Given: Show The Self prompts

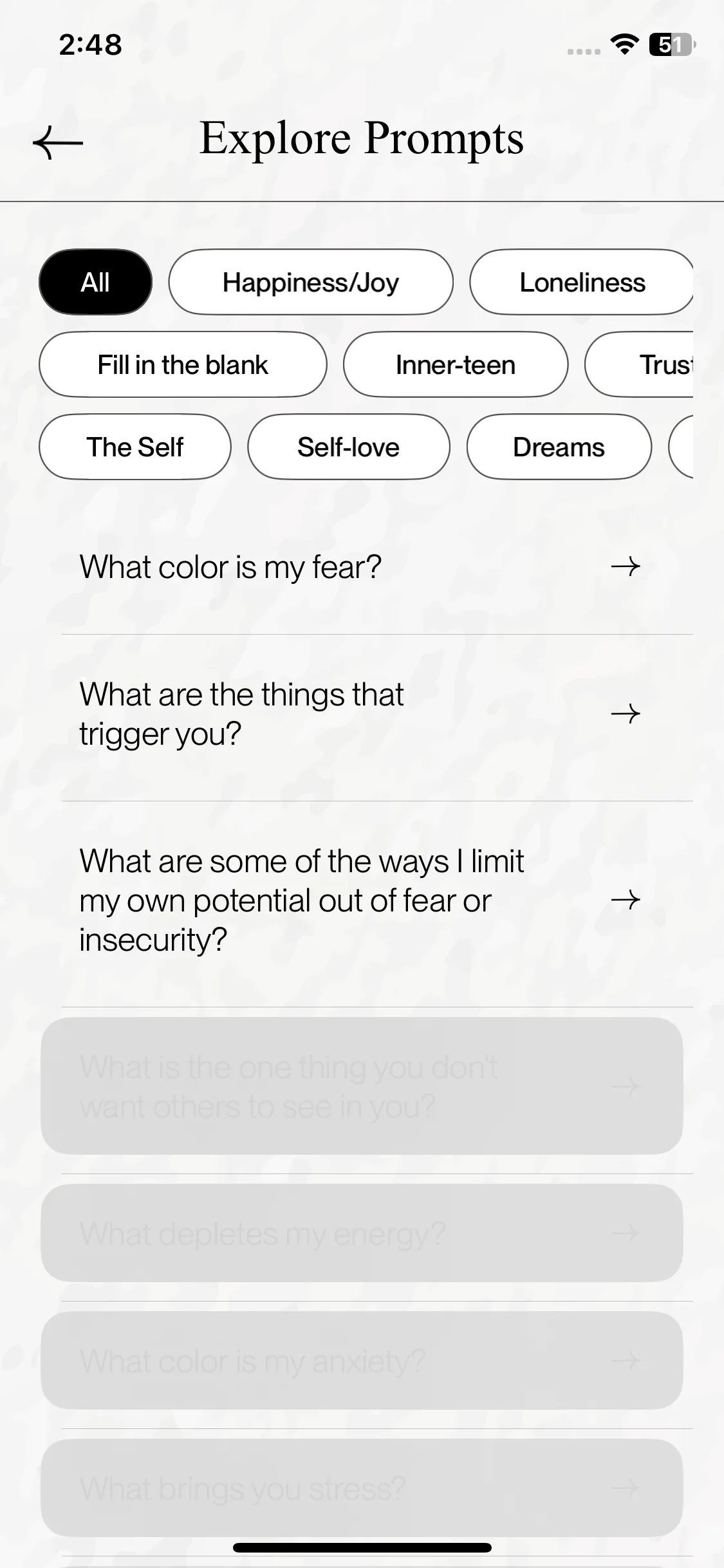Looking at the screenshot, I should coord(135,447).
